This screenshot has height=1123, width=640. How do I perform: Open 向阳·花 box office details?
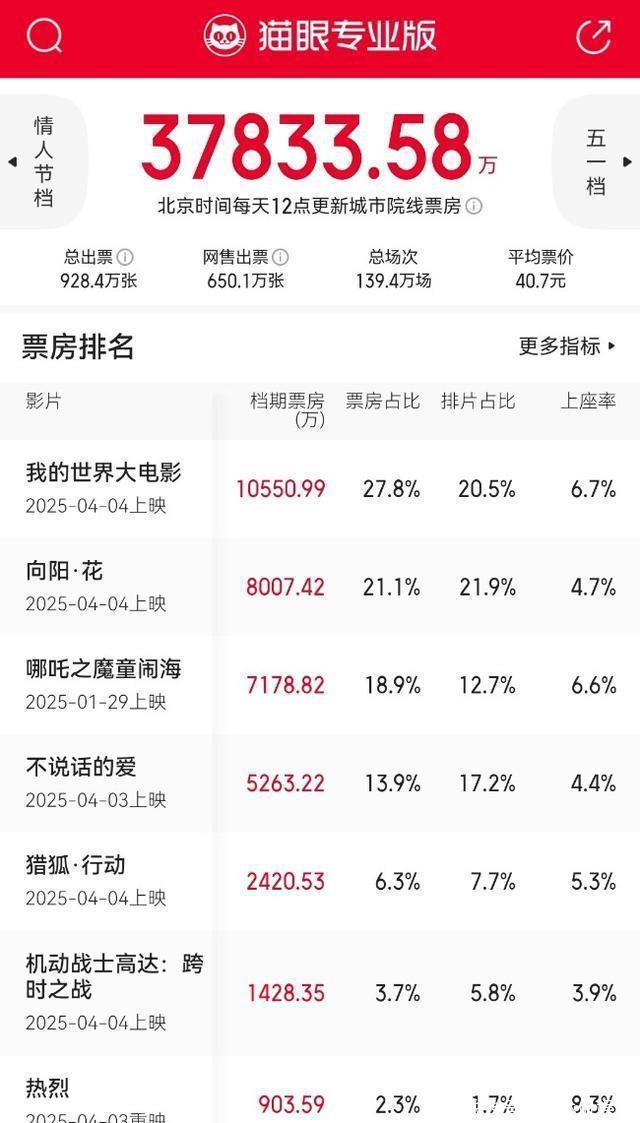[x=320, y=587]
